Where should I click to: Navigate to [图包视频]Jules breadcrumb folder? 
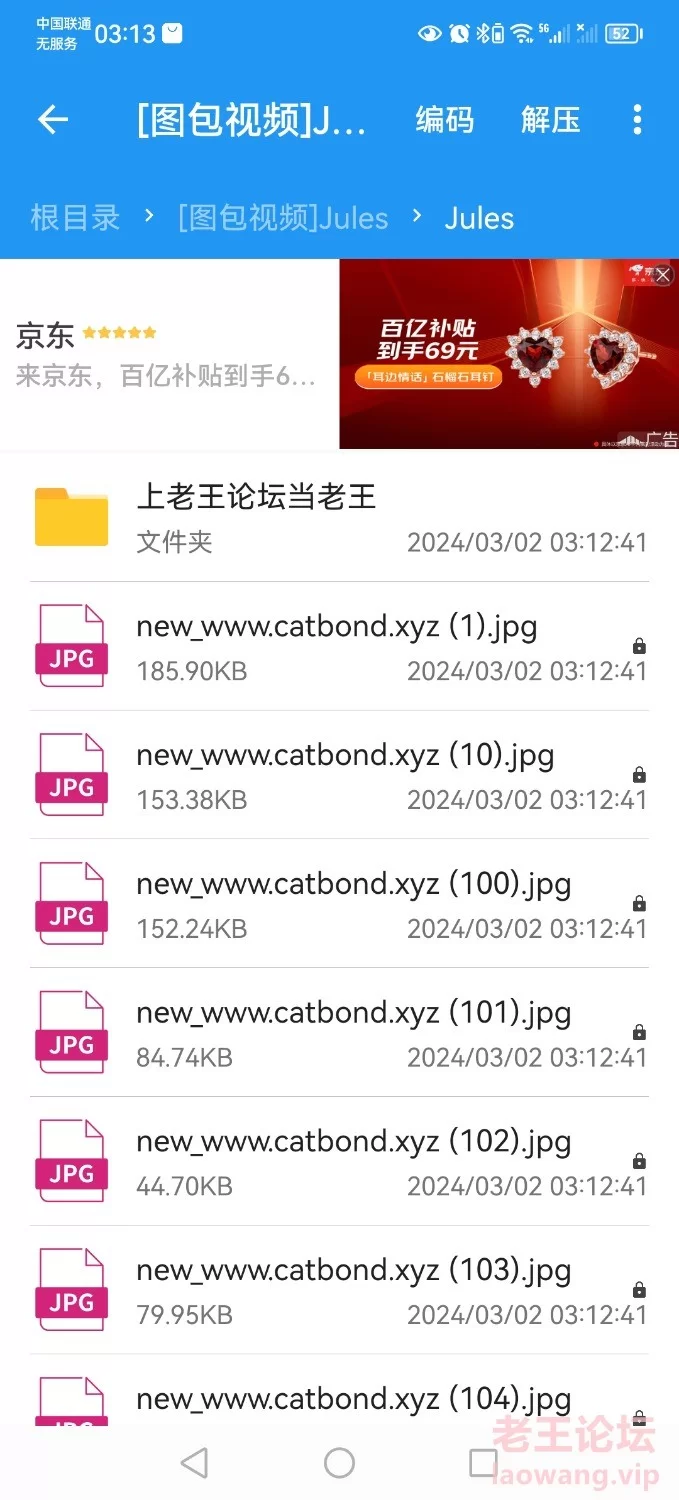[283, 218]
